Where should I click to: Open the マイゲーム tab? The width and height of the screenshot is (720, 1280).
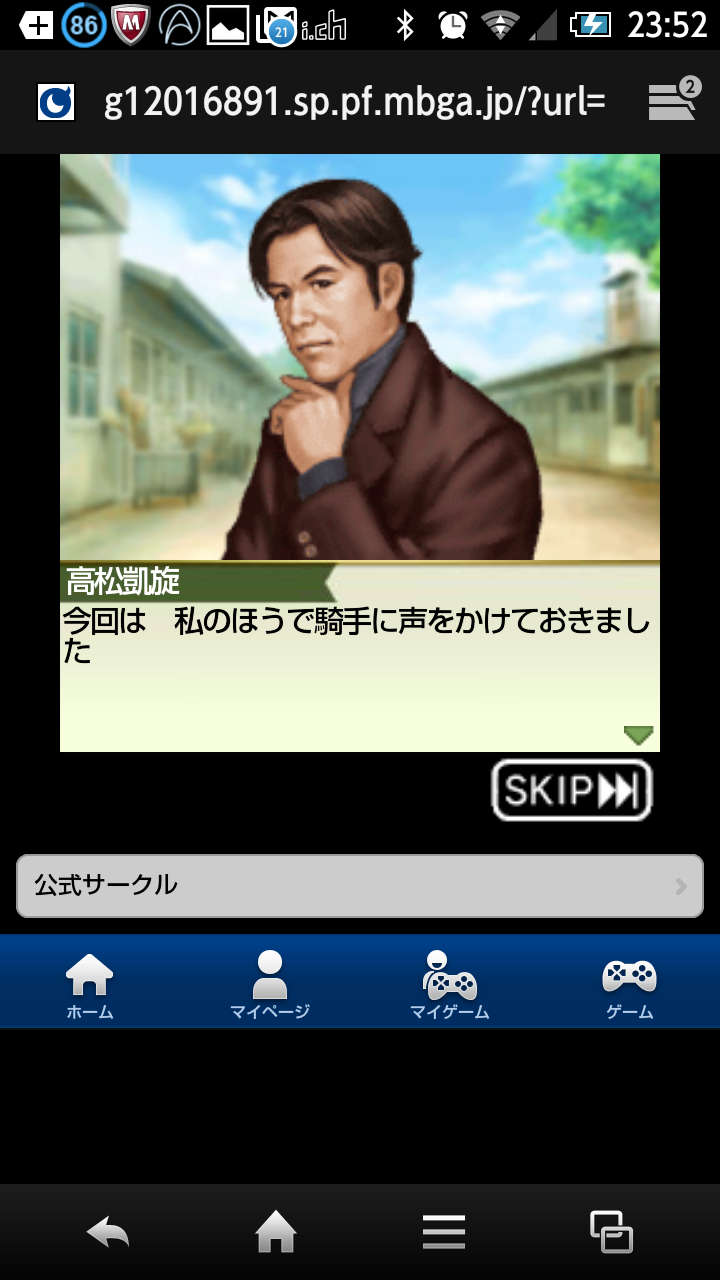tap(450, 984)
